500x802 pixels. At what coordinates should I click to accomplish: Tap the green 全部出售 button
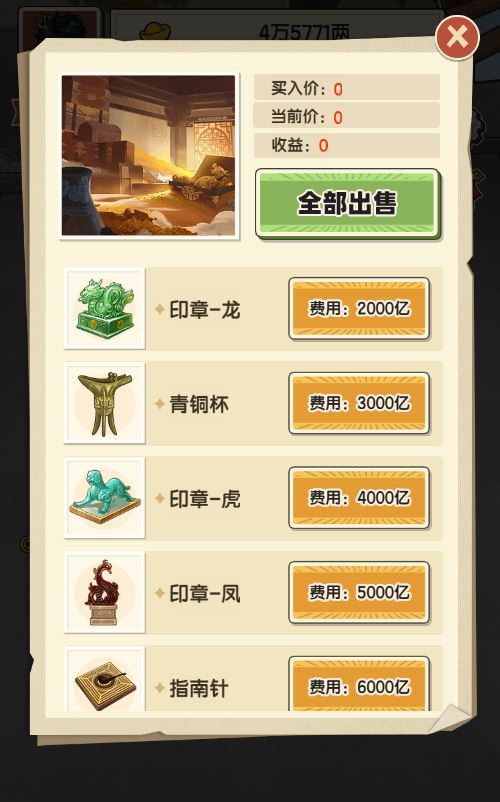point(348,204)
